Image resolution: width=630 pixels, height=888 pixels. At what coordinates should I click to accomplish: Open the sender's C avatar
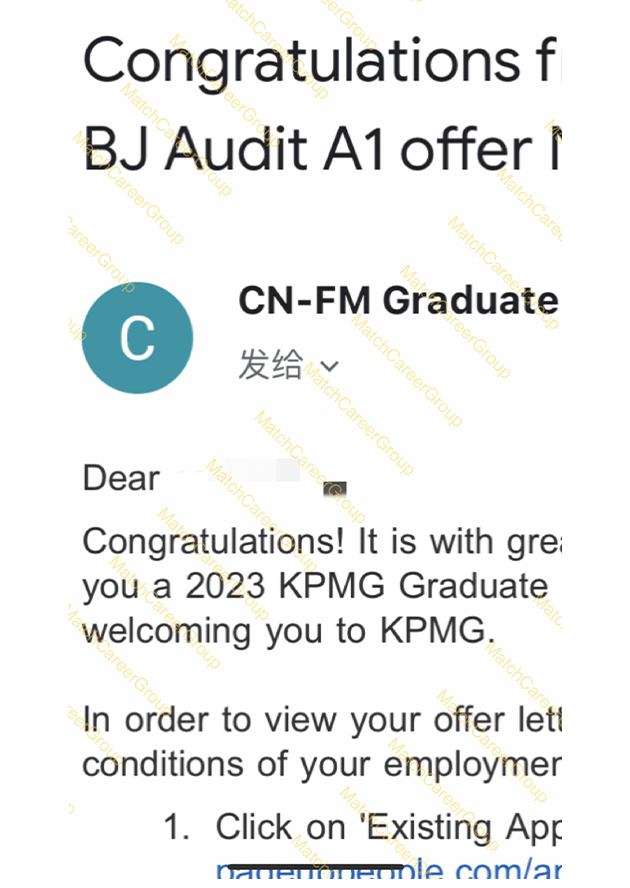click(x=137, y=338)
